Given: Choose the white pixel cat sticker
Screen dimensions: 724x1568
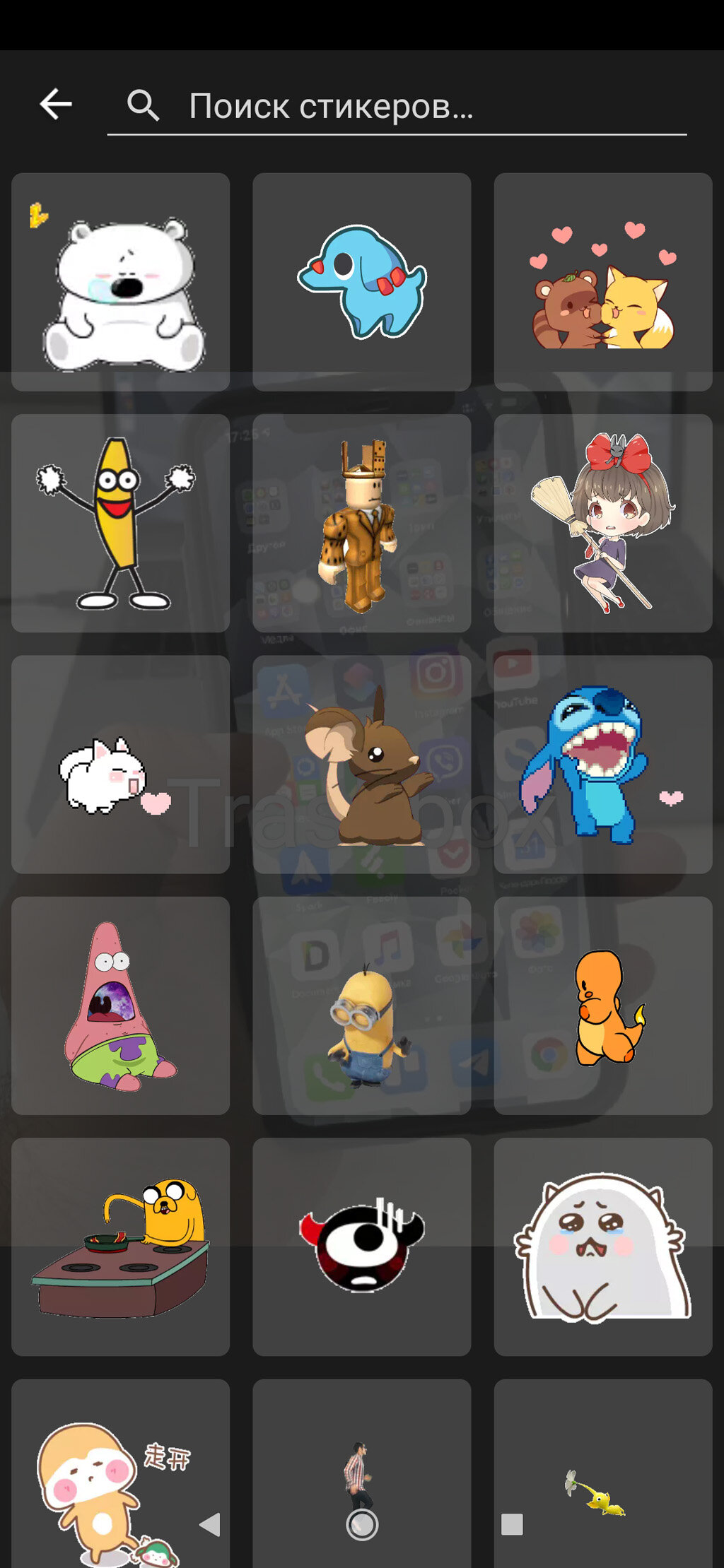Looking at the screenshot, I should click(121, 765).
